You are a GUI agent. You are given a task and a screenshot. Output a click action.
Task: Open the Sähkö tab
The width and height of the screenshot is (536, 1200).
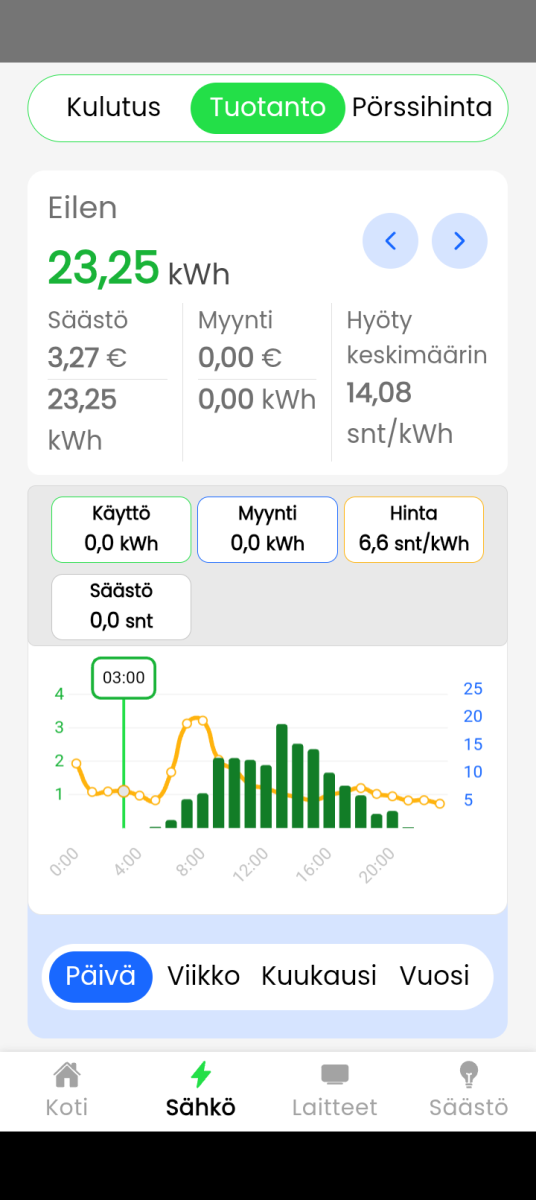pos(201,1090)
